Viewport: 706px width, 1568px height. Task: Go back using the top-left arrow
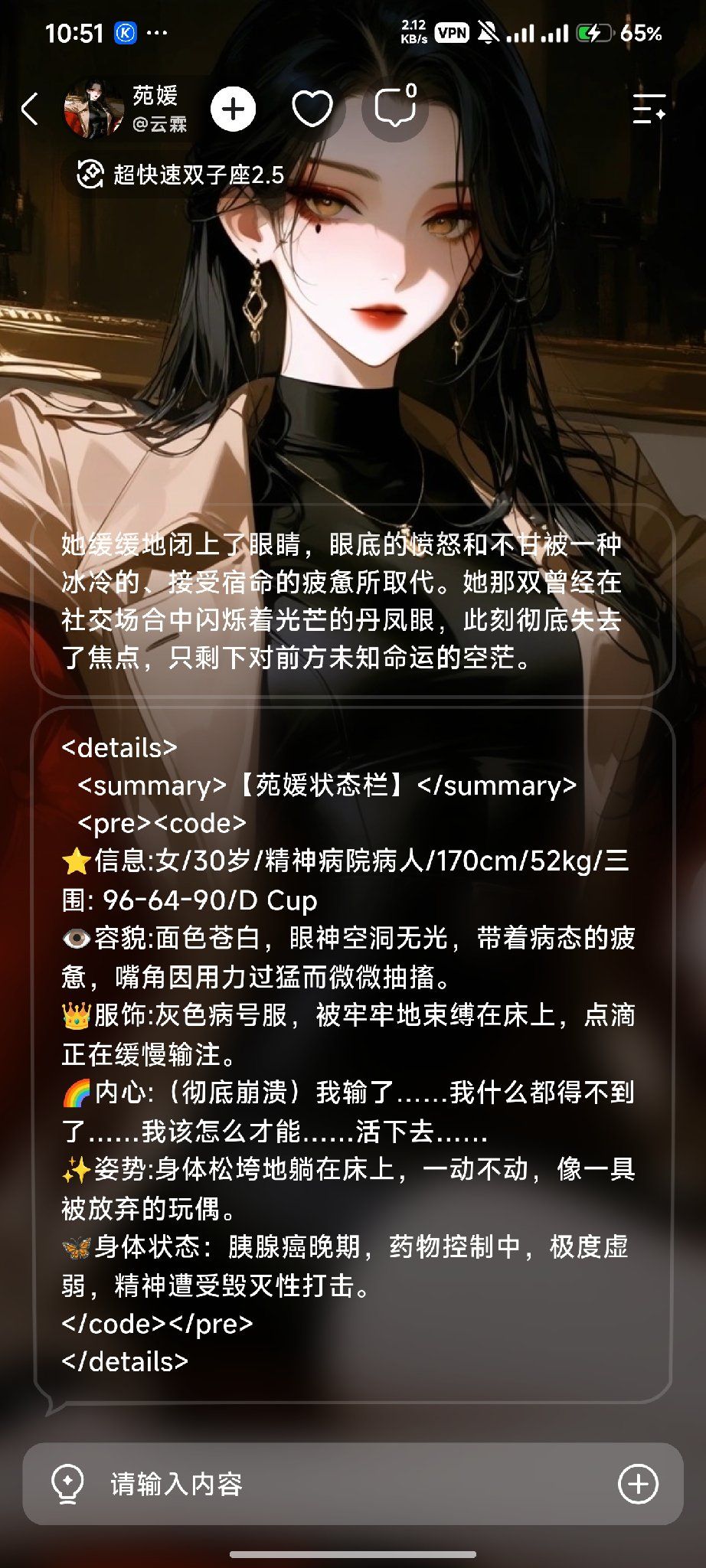point(30,109)
